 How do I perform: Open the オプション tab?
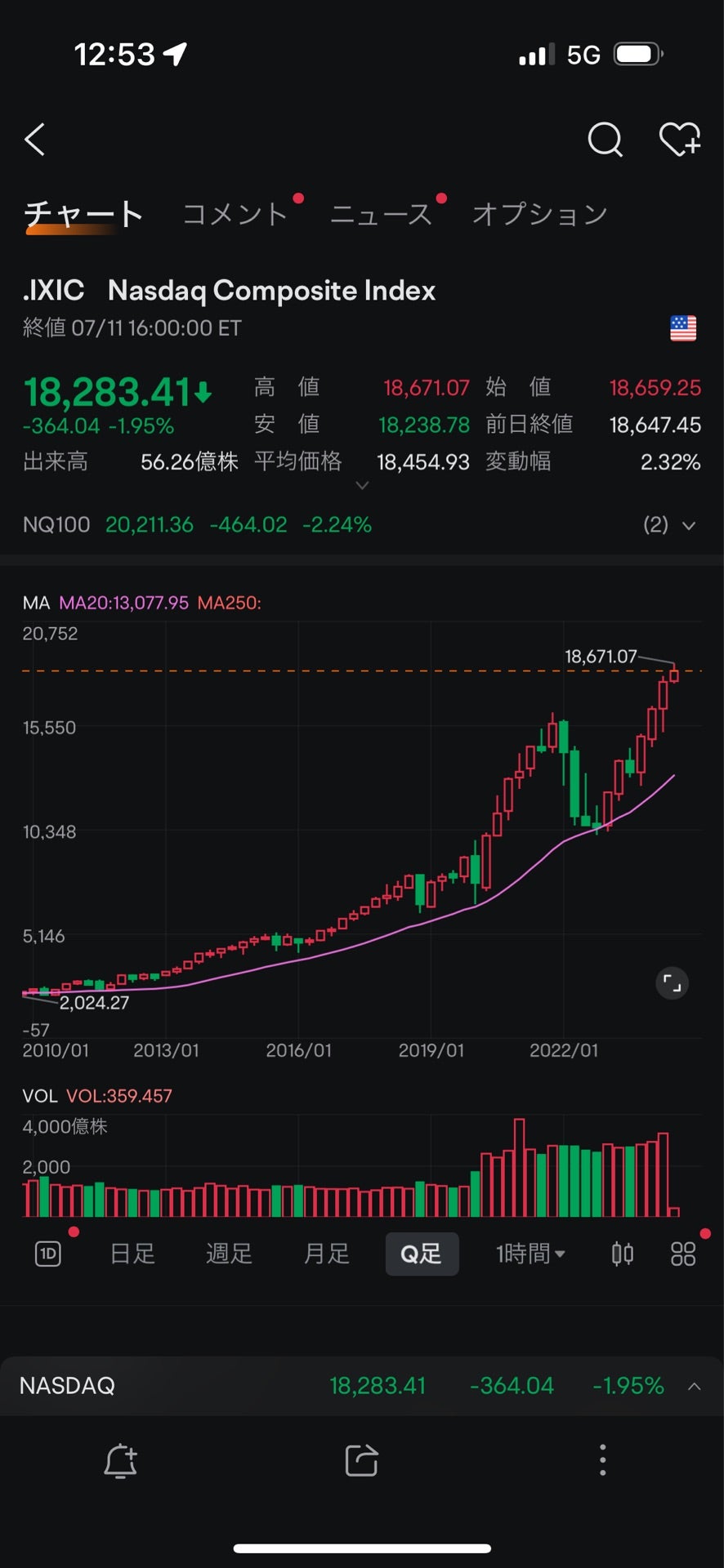click(x=539, y=213)
